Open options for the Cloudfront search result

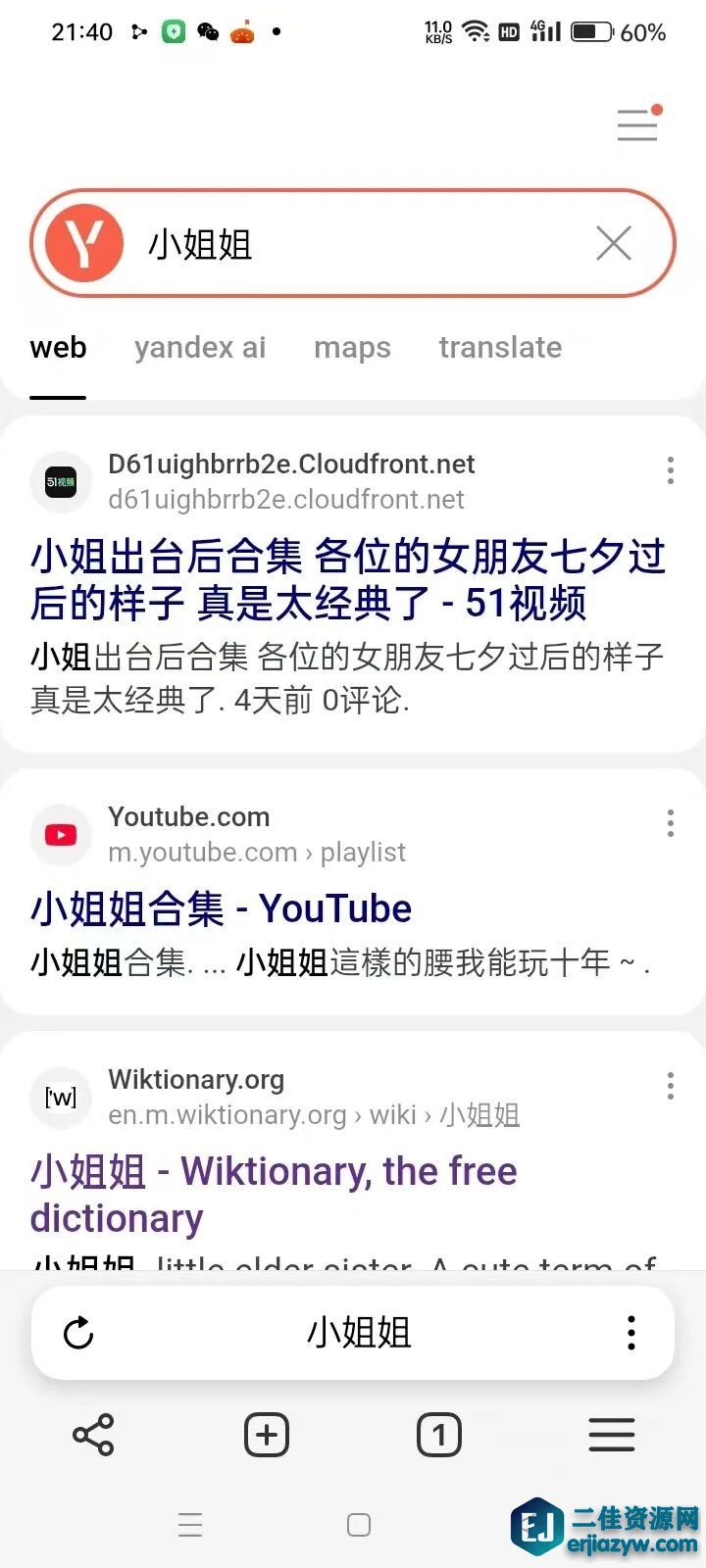(671, 470)
